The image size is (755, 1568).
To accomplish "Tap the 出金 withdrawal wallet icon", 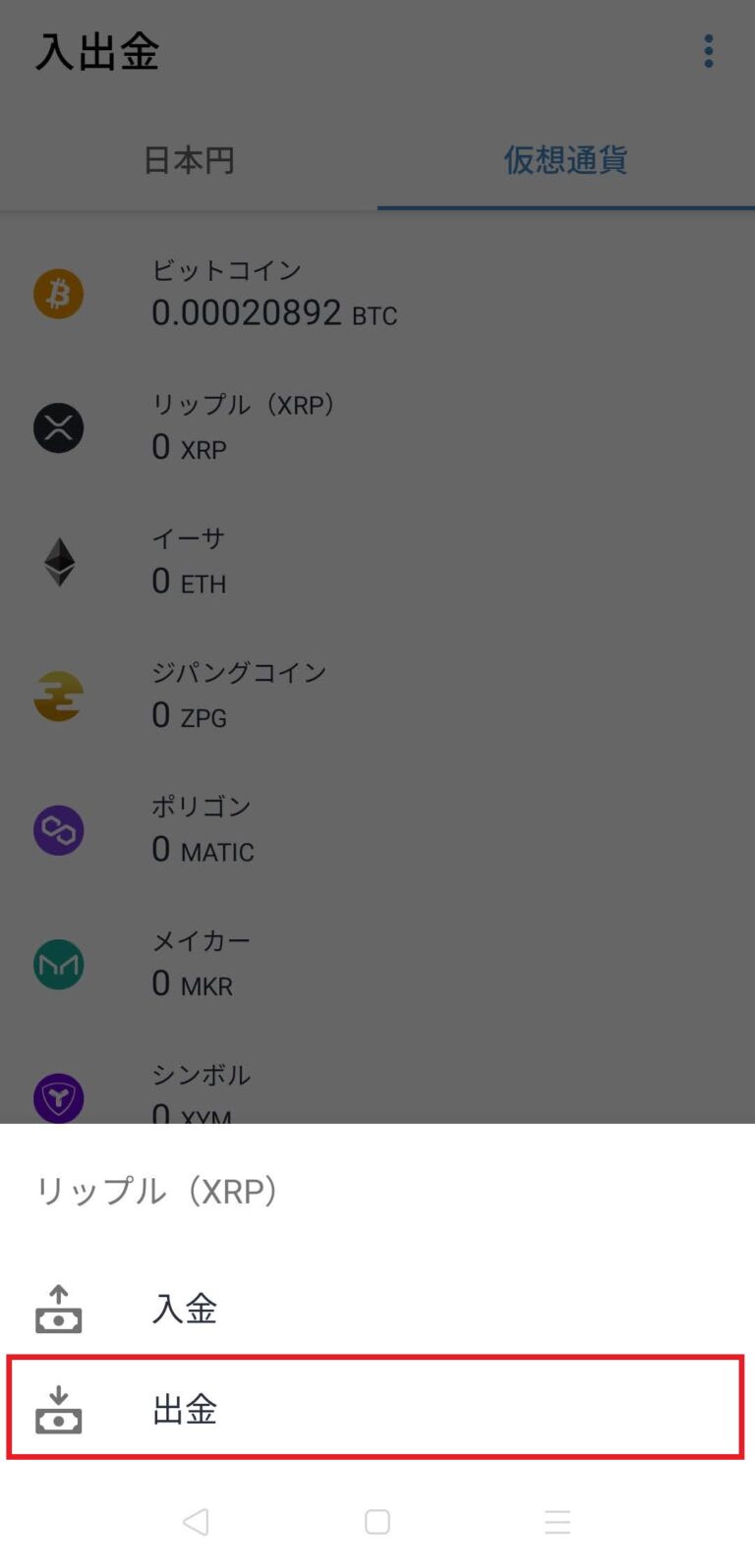I will point(58,1411).
